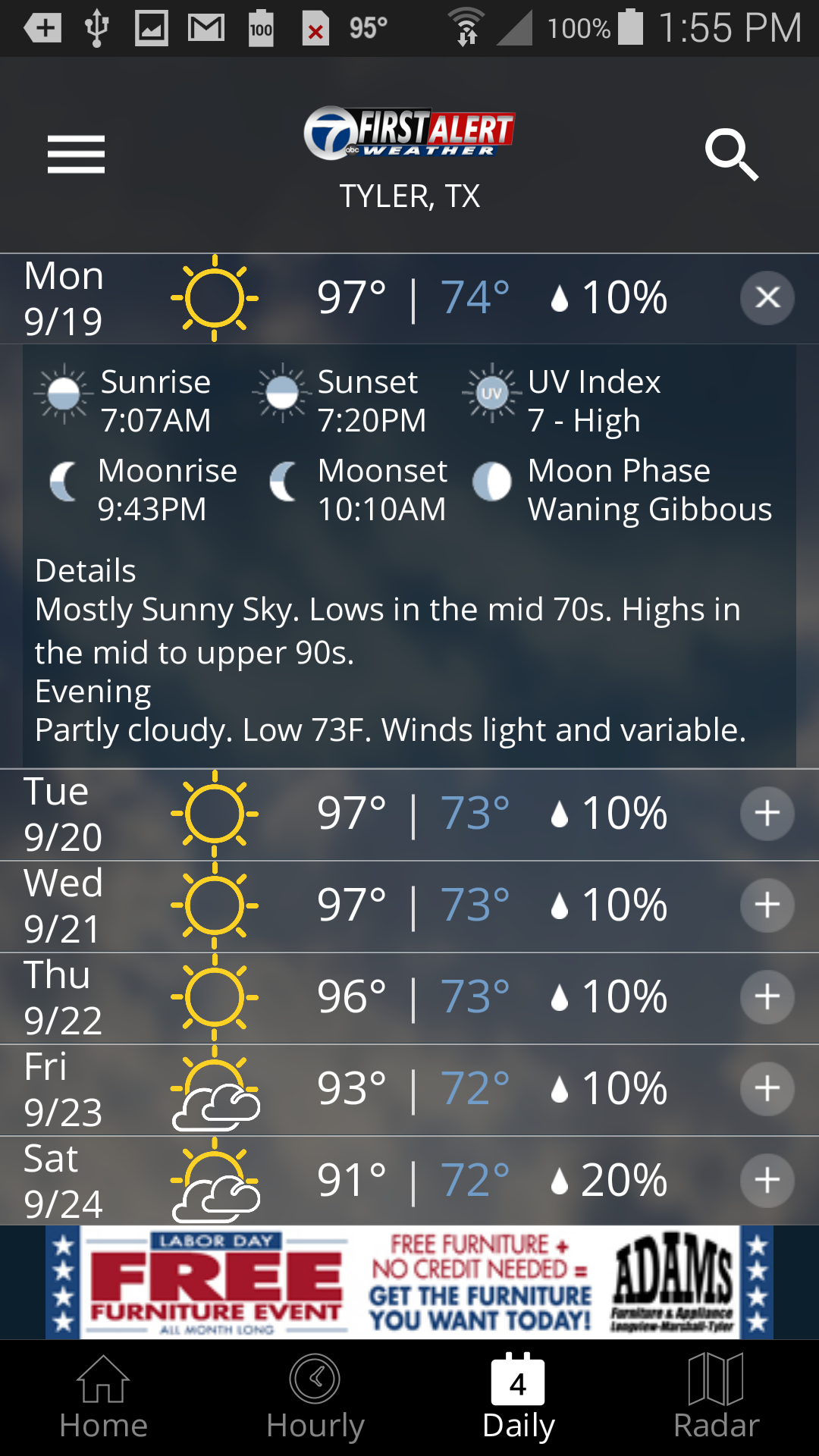Switch to the Home tab
Image resolution: width=819 pixels, height=1456 pixels.
pyautogui.click(x=103, y=1398)
